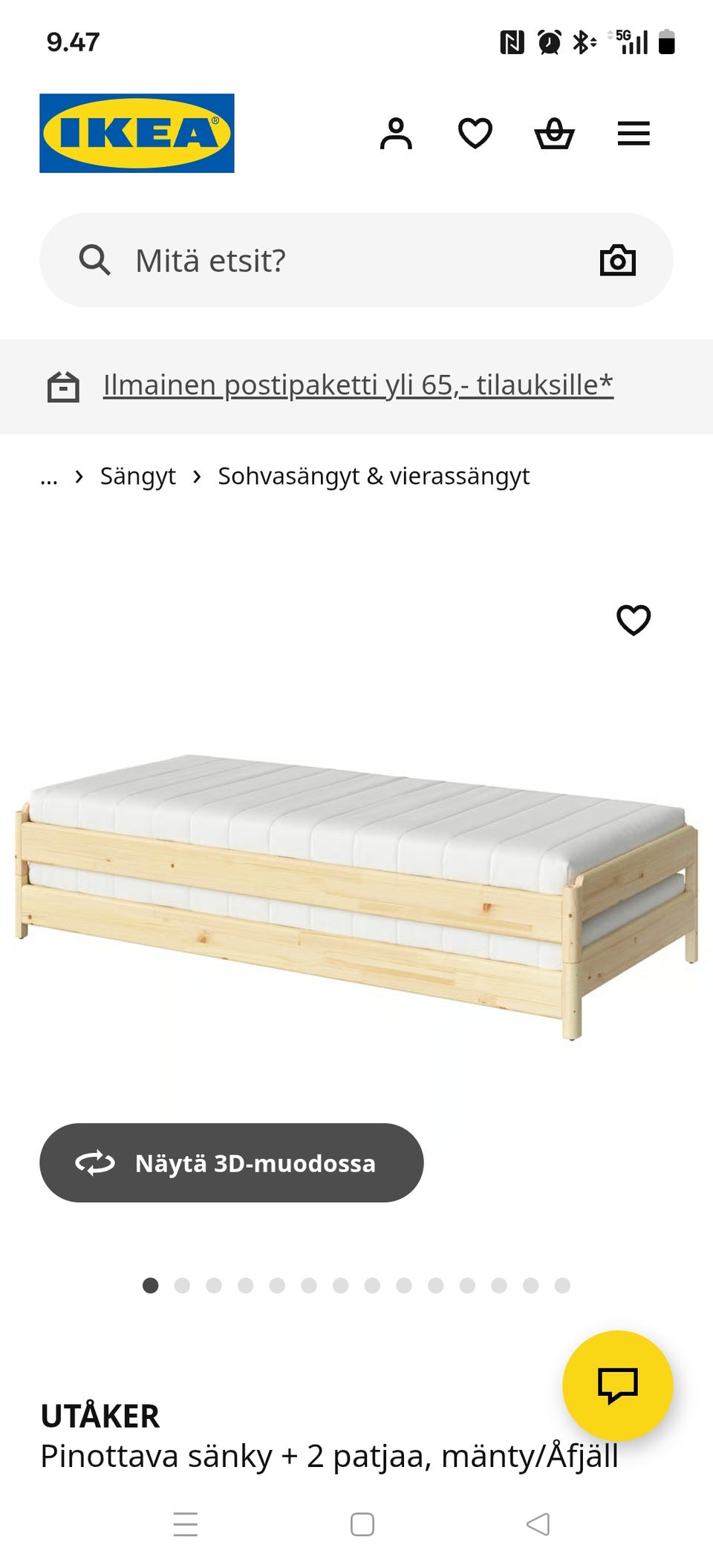Open the user account profile
Screen dimensions: 713x1568
click(396, 134)
